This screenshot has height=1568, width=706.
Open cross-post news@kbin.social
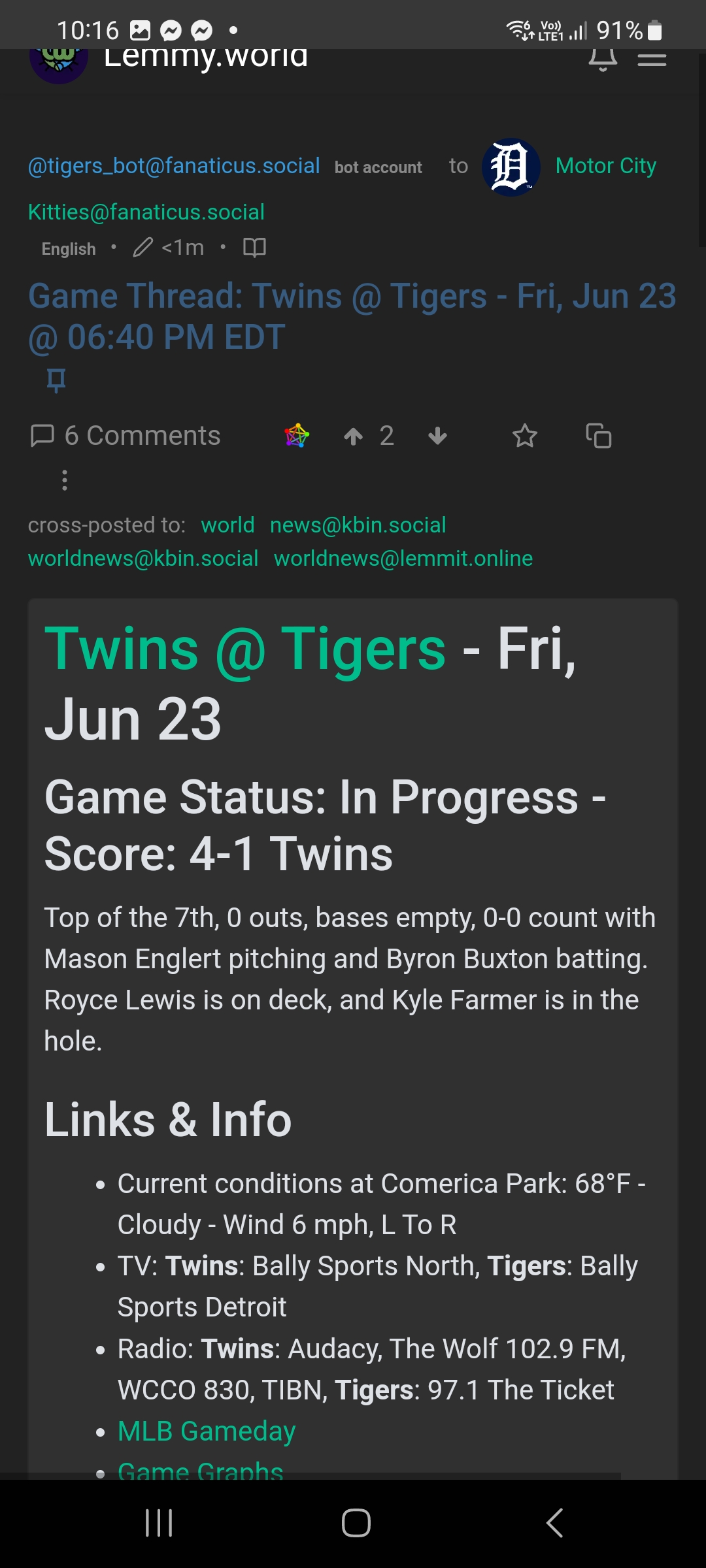(x=358, y=525)
